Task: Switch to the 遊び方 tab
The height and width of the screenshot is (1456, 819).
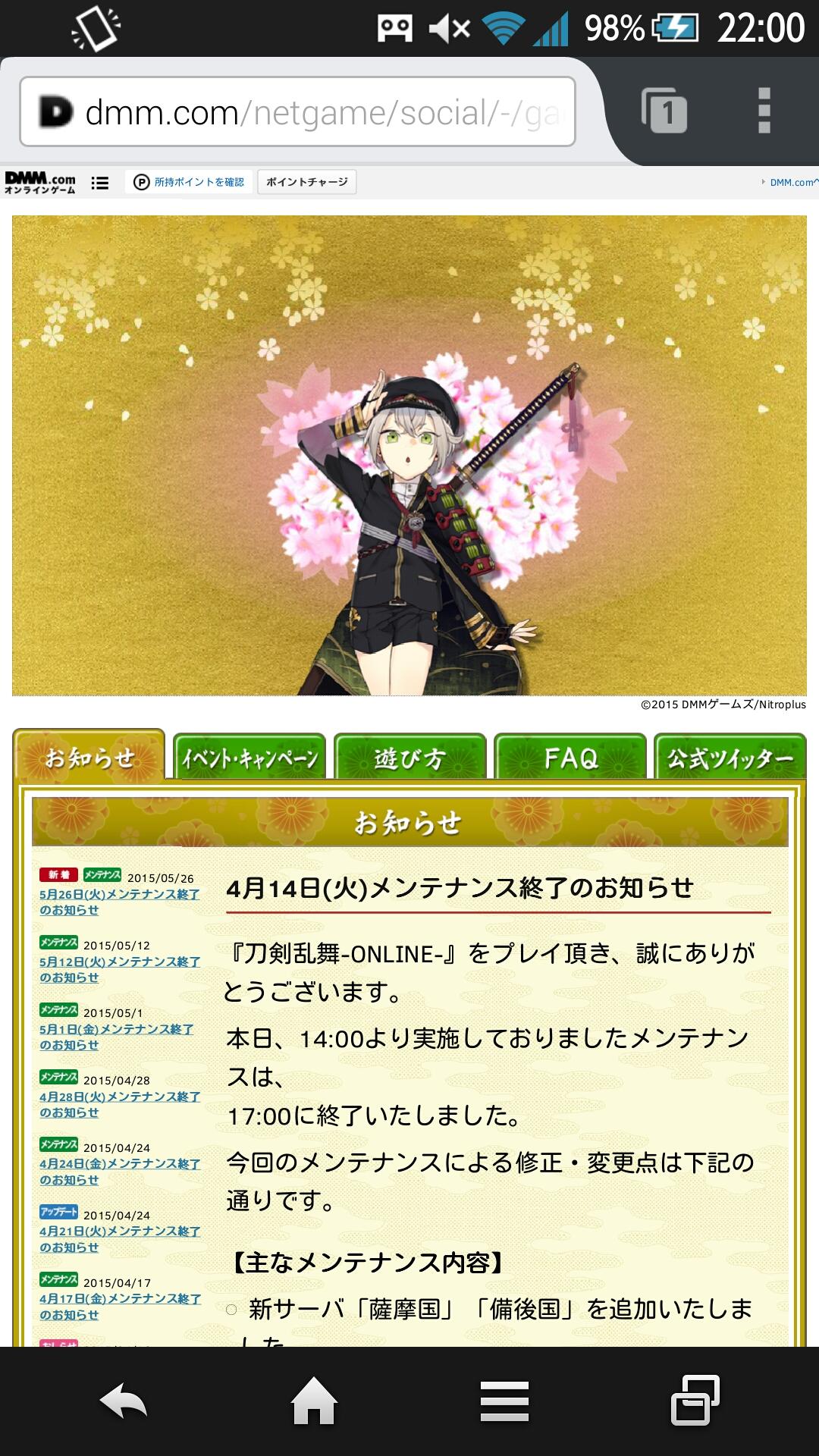Action: coord(409,758)
